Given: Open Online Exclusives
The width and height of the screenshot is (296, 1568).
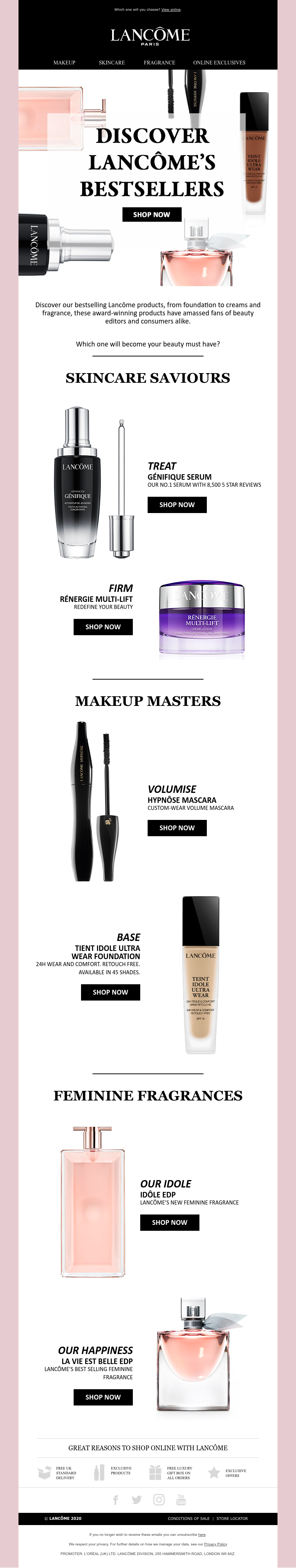Looking at the screenshot, I should pos(219,63).
